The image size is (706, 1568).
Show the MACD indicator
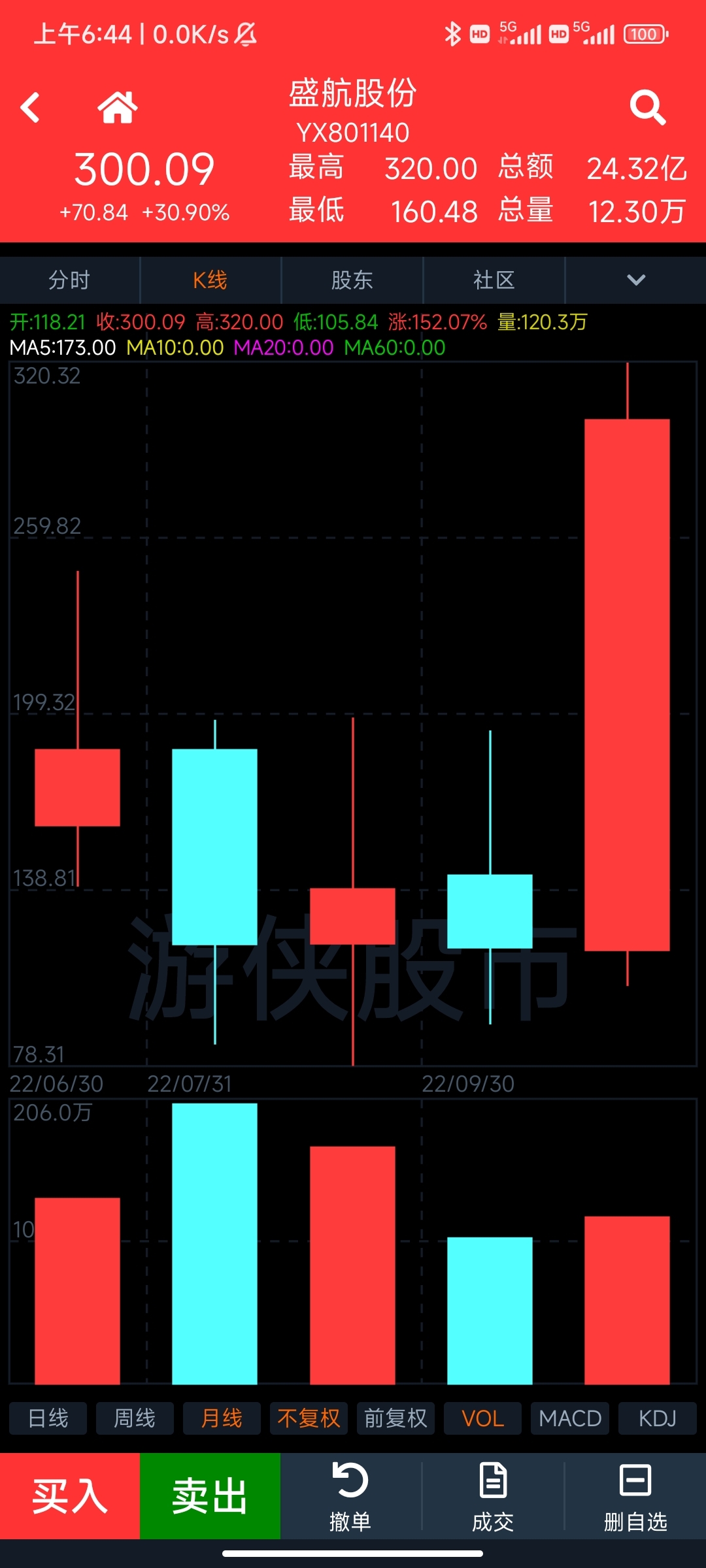(570, 1418)
